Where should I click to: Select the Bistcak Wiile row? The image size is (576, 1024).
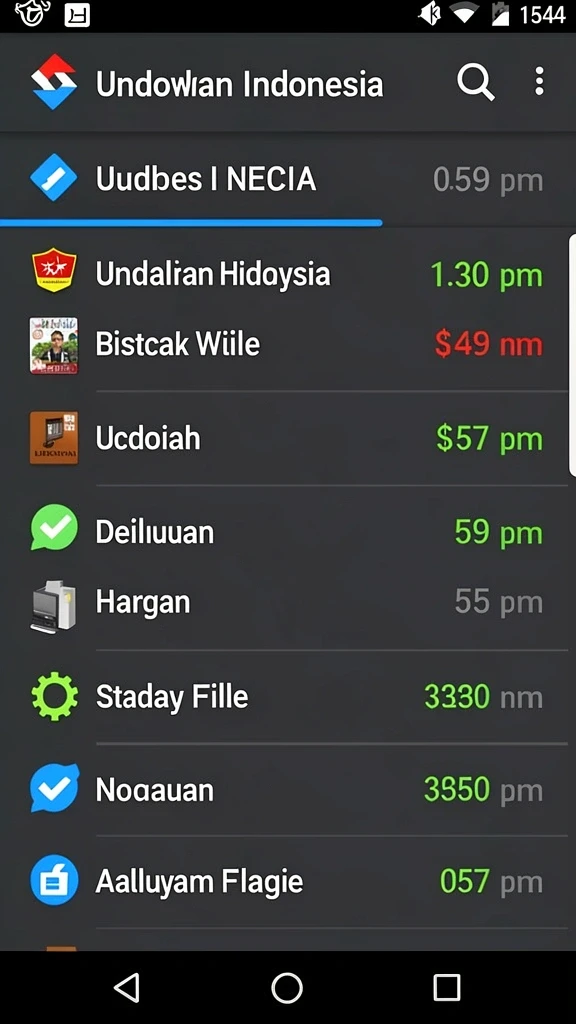(x=288, y=344)
